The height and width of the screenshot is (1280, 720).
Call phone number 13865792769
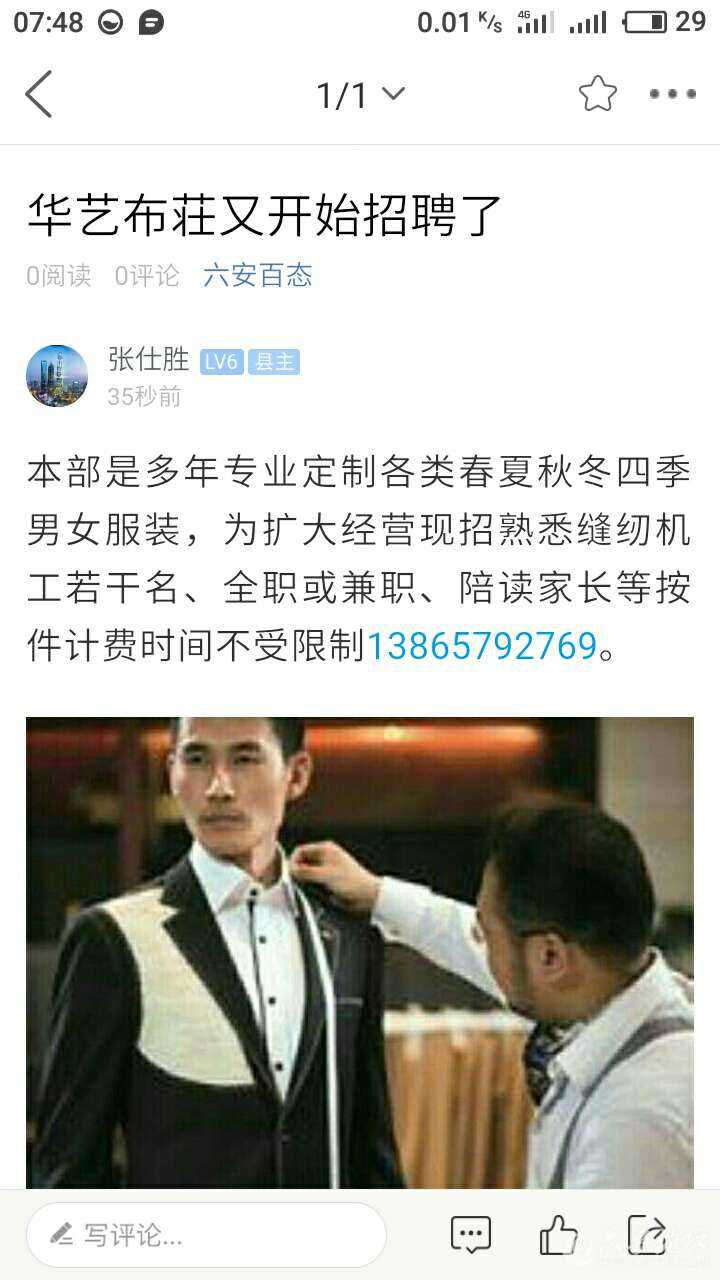pos(481,647)
